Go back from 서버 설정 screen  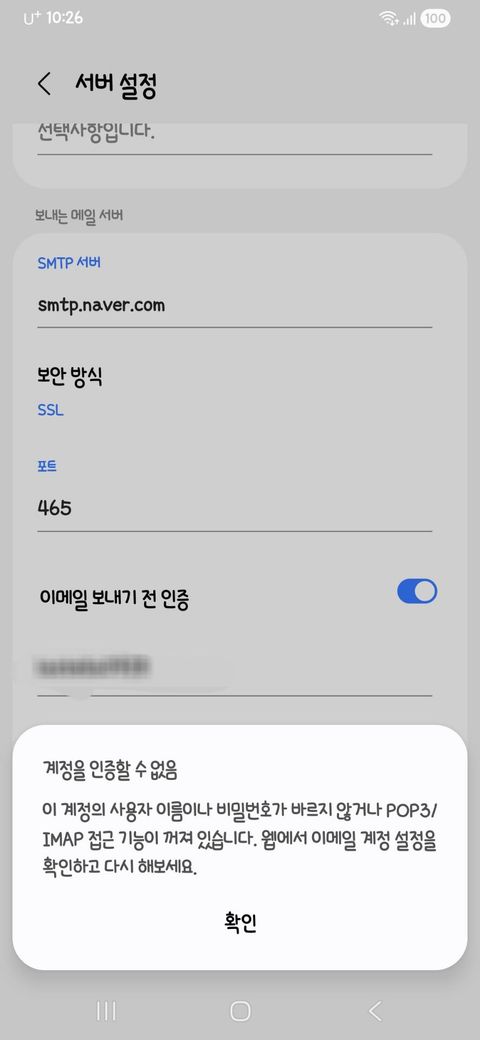pyautogui.click(x=44, y=84)
